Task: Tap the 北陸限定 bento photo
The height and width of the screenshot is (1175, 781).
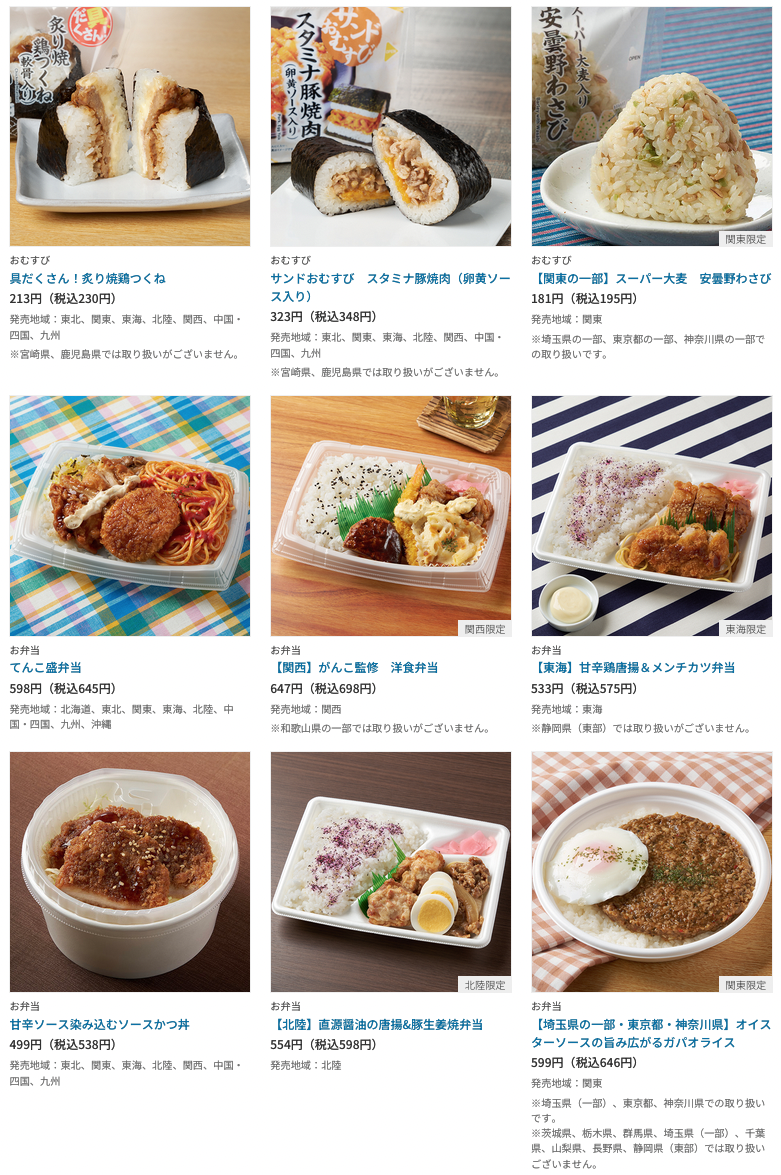Action: (390, 871)
